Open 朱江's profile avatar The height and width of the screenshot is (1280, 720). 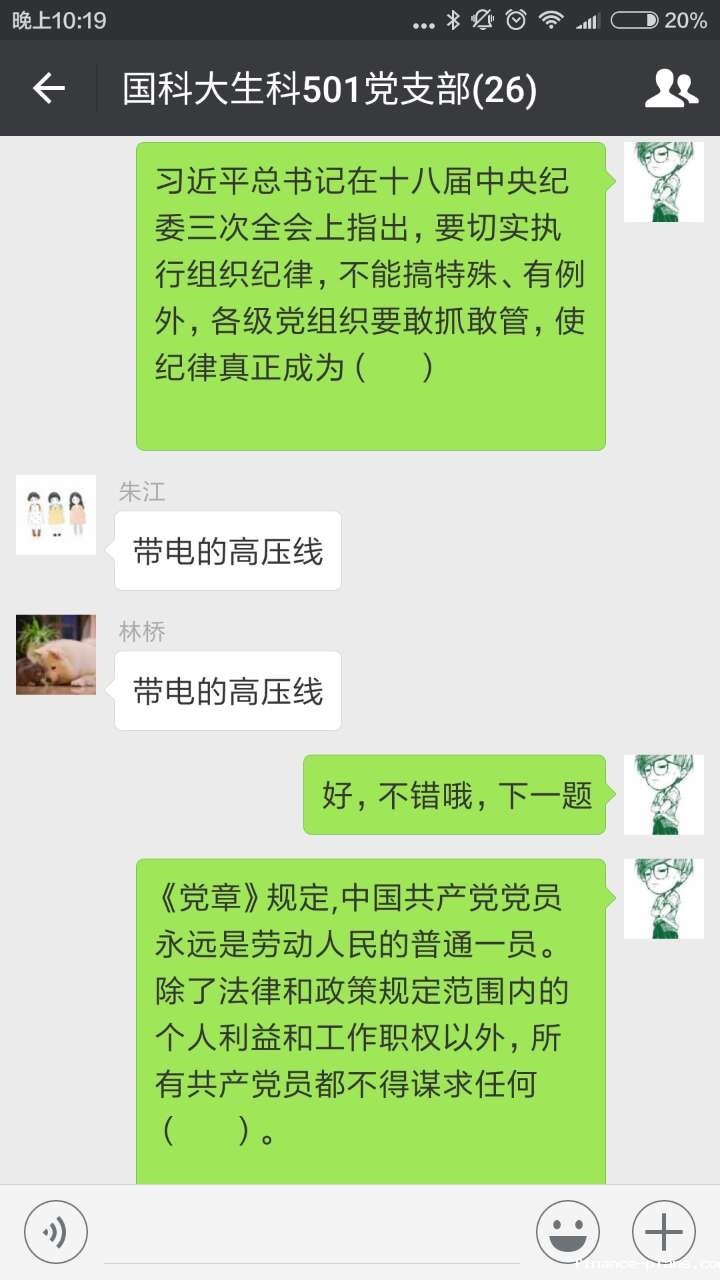(x=56, y=515)
